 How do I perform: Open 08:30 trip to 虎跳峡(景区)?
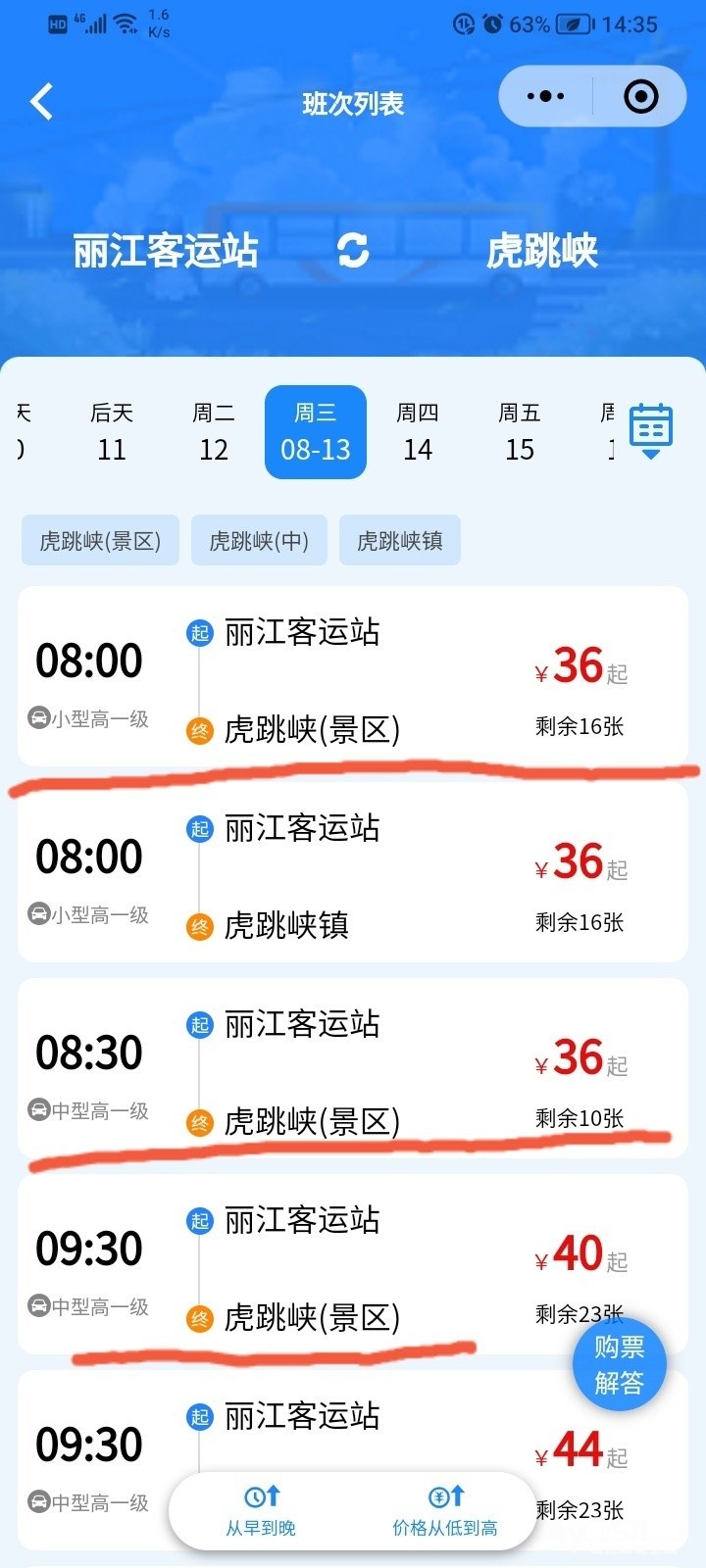tap(353, 1068)
